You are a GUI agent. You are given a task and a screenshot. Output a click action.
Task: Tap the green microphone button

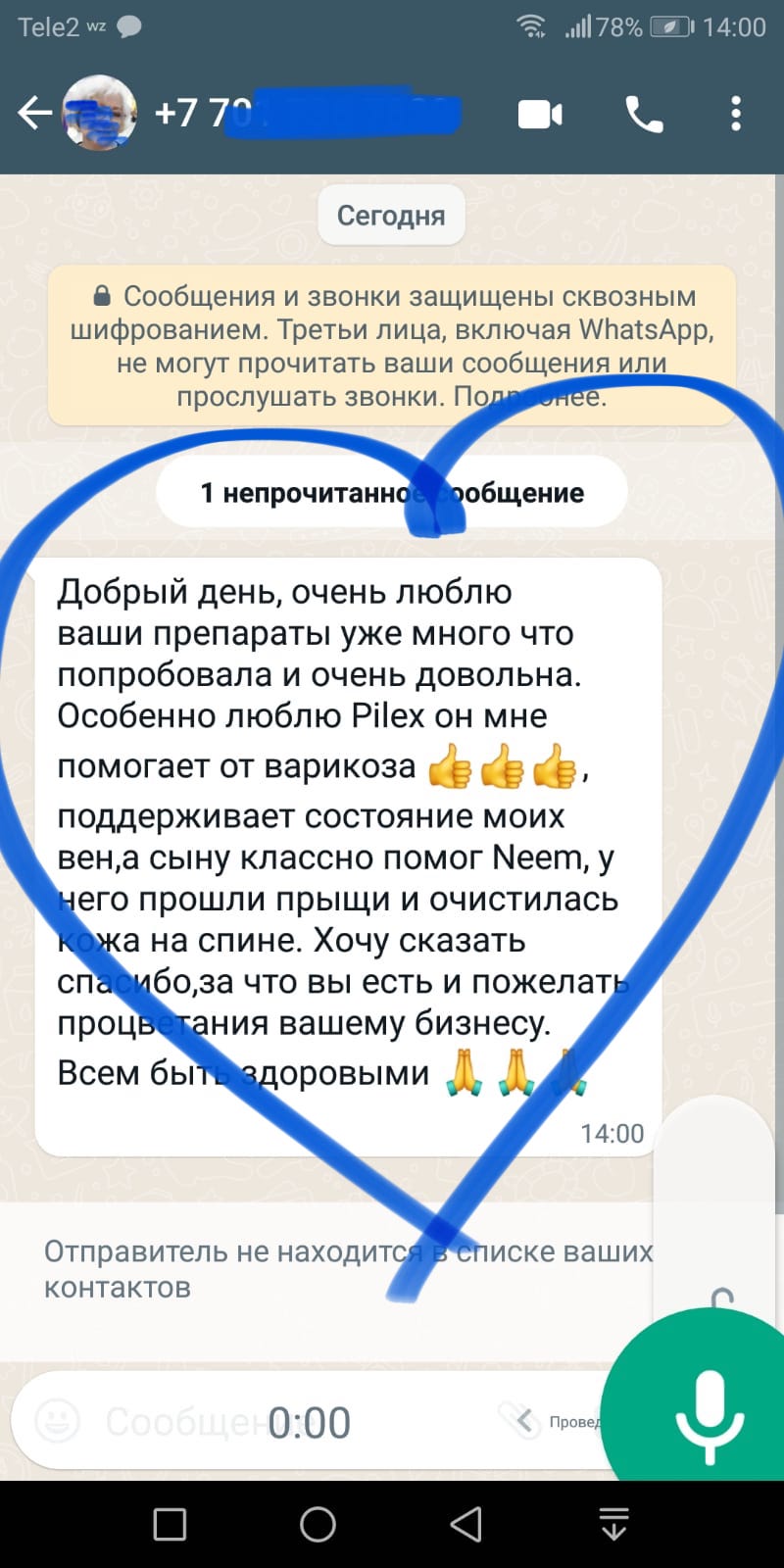click(710, 1417)
